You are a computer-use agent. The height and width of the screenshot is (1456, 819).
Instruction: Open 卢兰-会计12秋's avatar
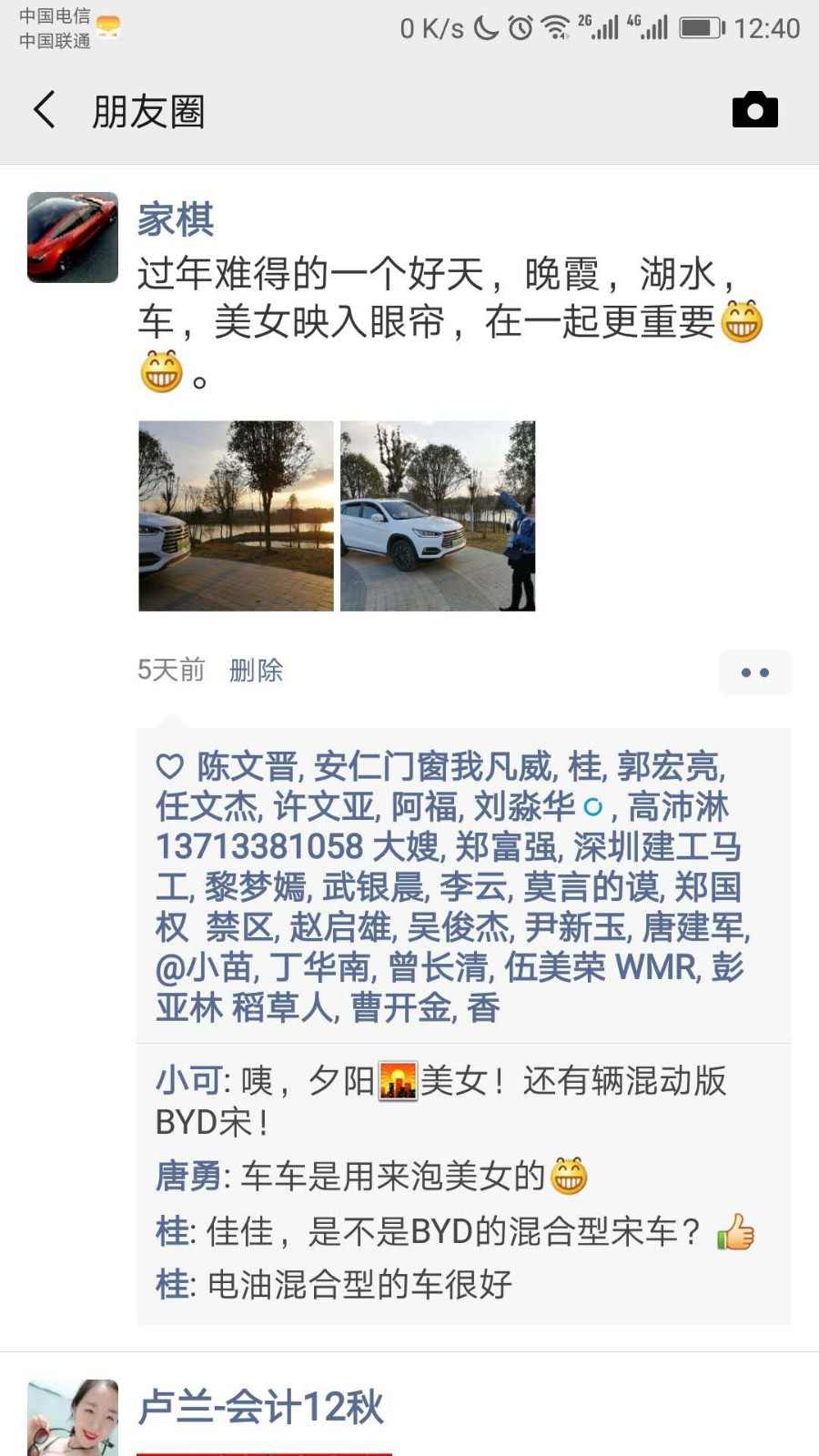tap(73, 1418)
